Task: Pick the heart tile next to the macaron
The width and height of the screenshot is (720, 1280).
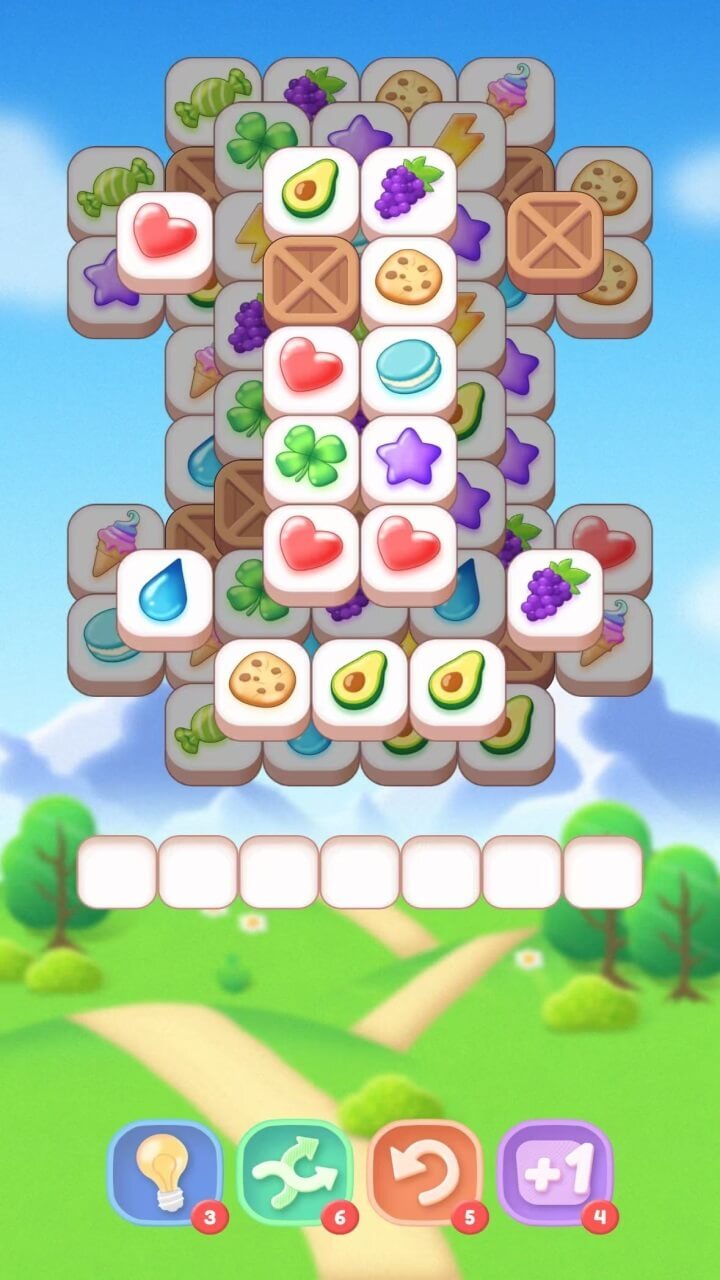Action: [310, 370]
